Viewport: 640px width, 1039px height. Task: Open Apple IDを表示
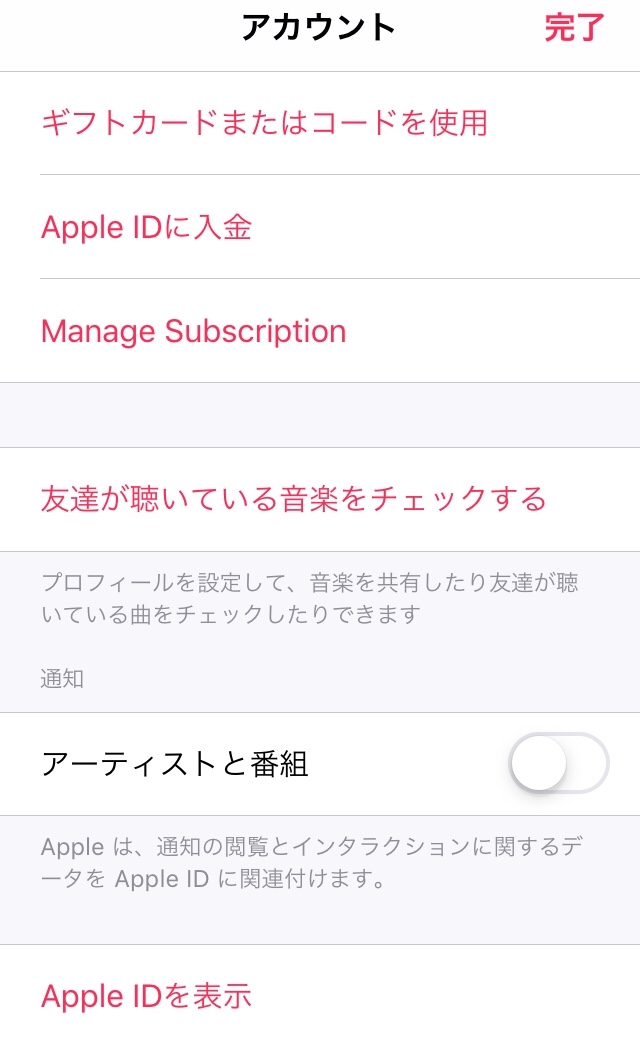tap(146, 996)
